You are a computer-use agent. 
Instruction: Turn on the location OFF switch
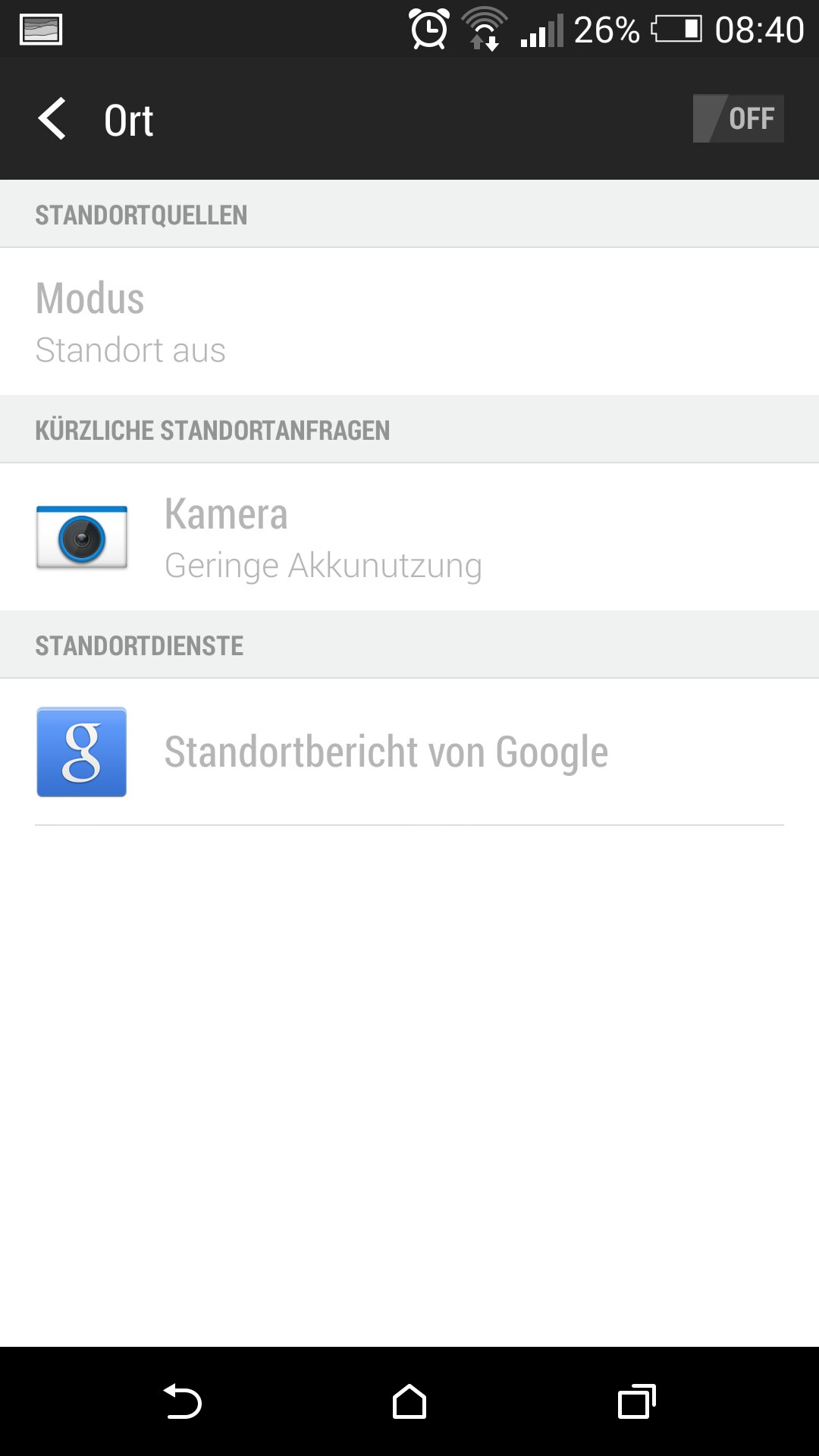738,118
